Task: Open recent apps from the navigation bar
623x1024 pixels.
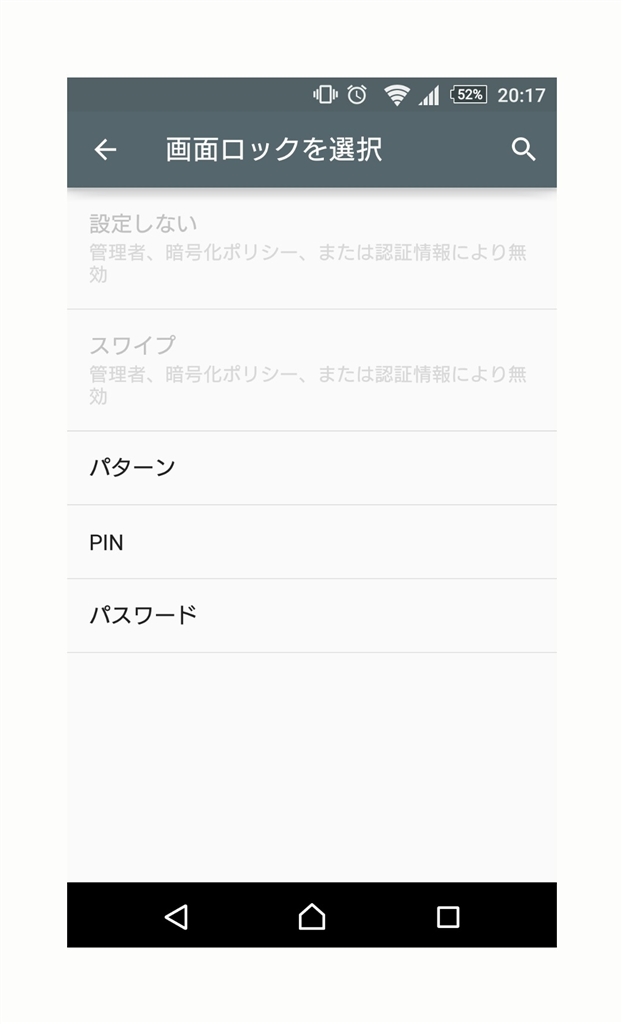Action: pos(448,916)
